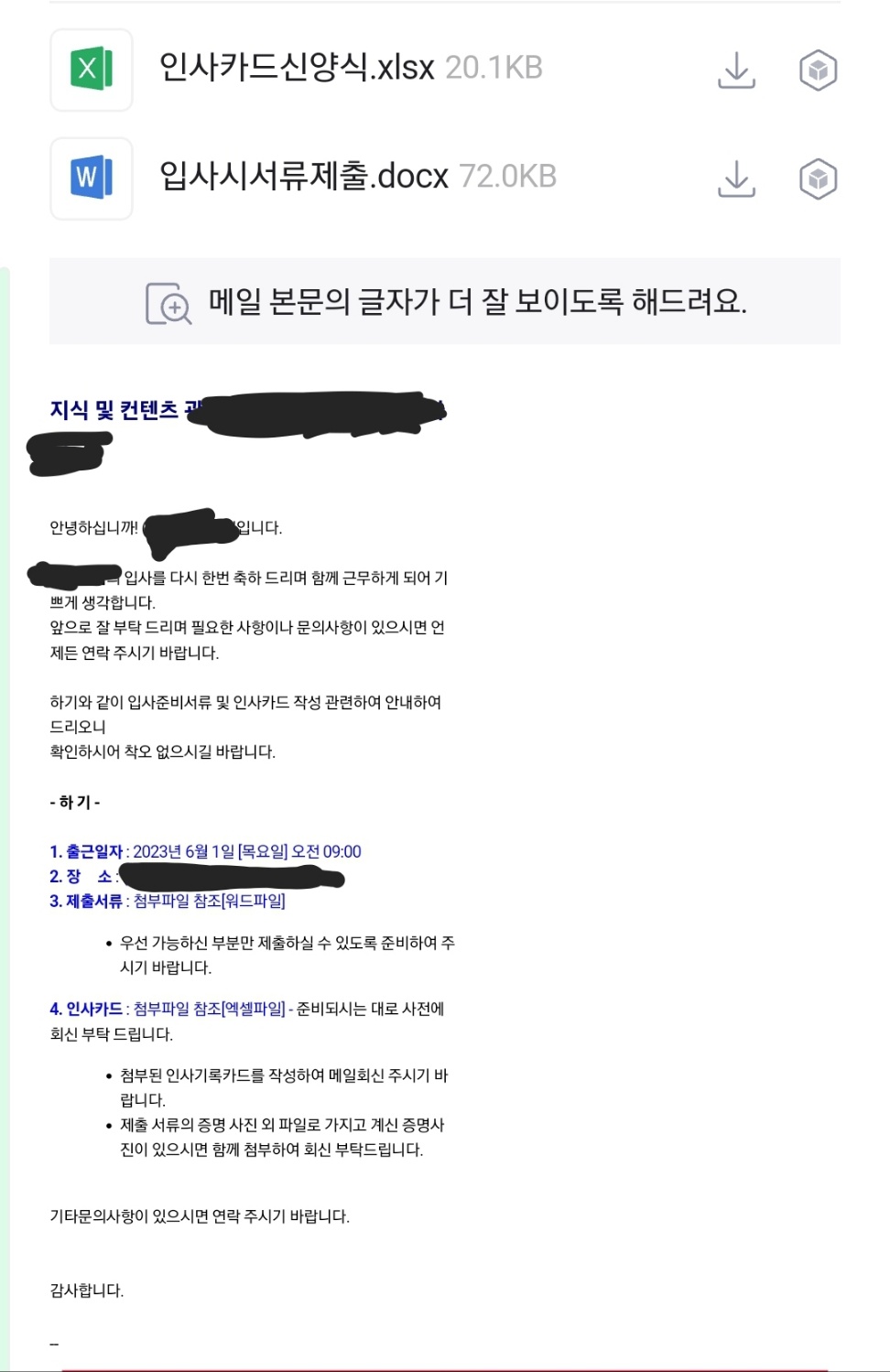Open the 인사카드신양식.xlsx attachment

(351, 68)
